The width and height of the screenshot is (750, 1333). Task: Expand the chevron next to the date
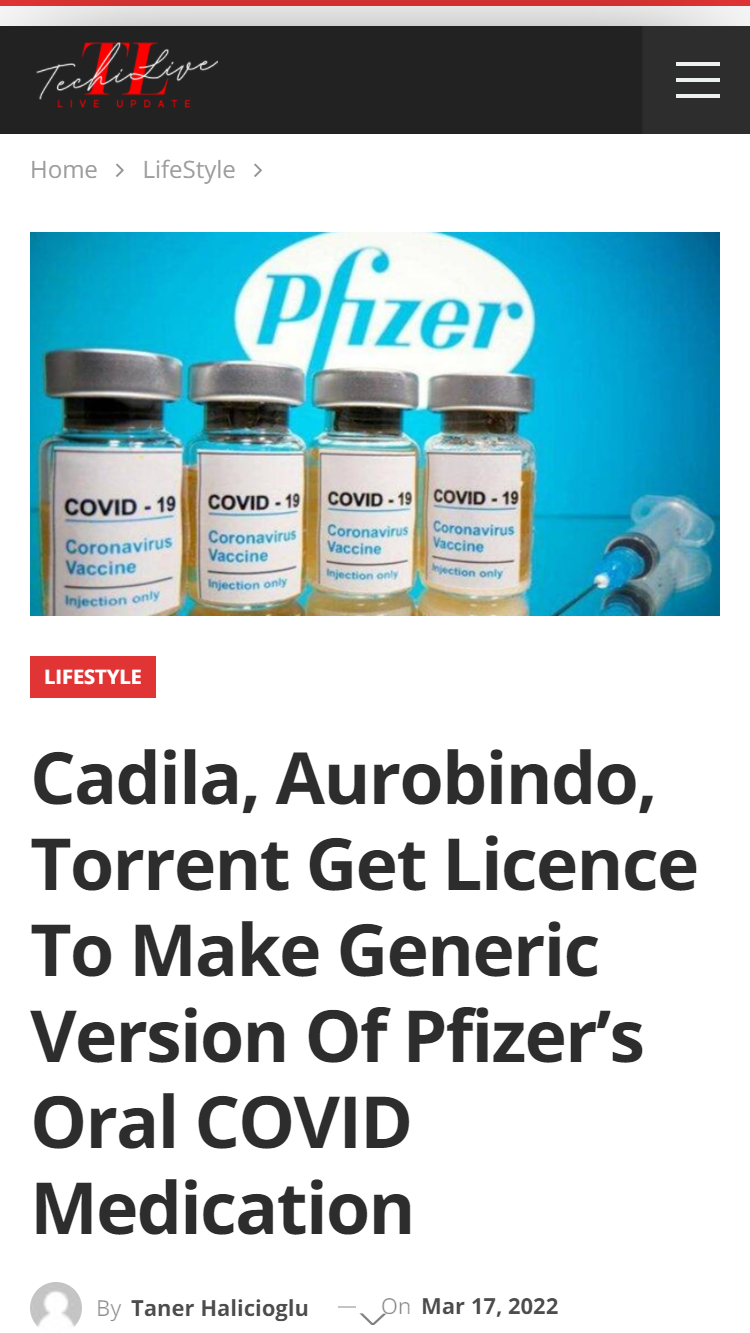click(372, 1317)
